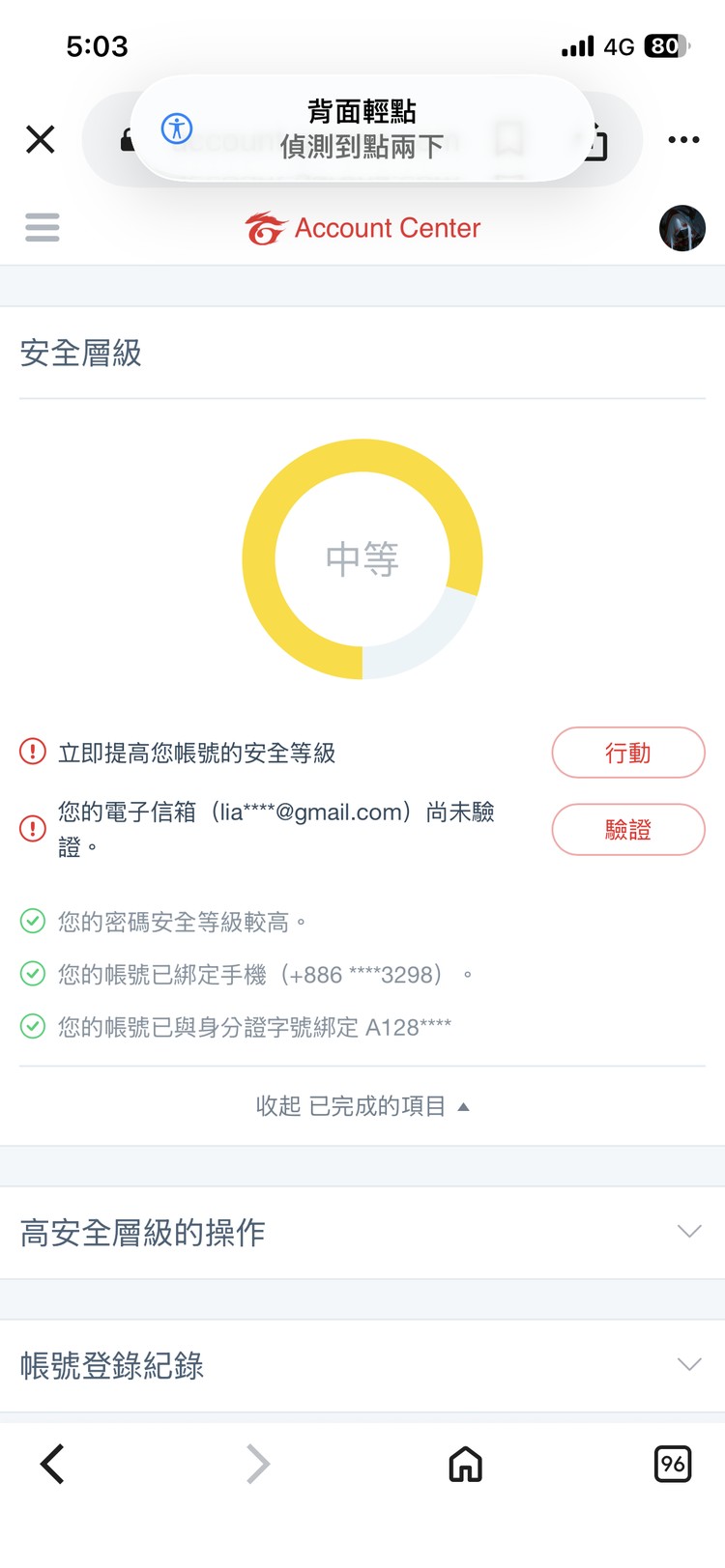Open tab switcher showing 96 tabs

point(674,1464)
